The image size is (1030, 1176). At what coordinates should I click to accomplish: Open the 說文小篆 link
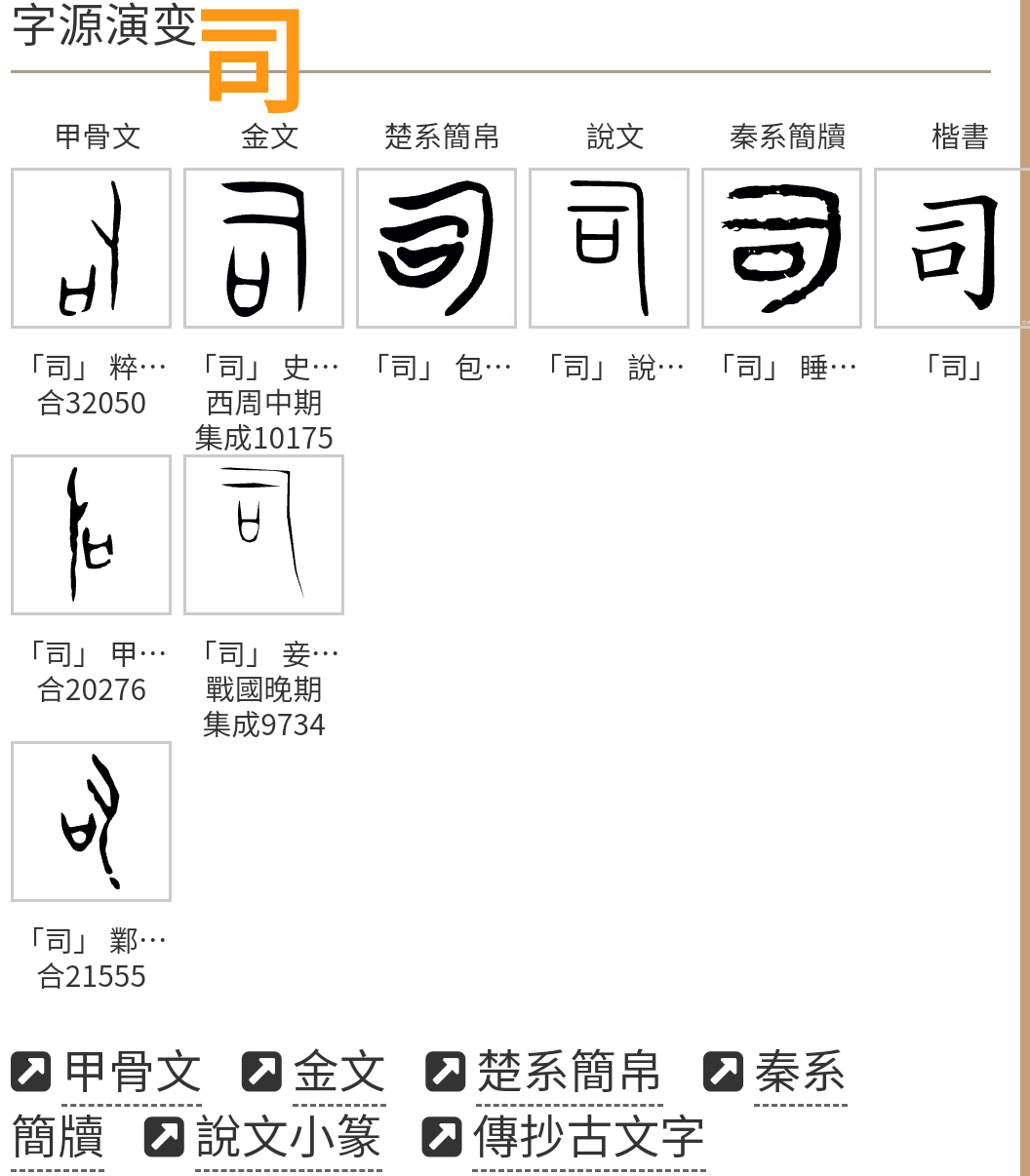(289, 1137)
